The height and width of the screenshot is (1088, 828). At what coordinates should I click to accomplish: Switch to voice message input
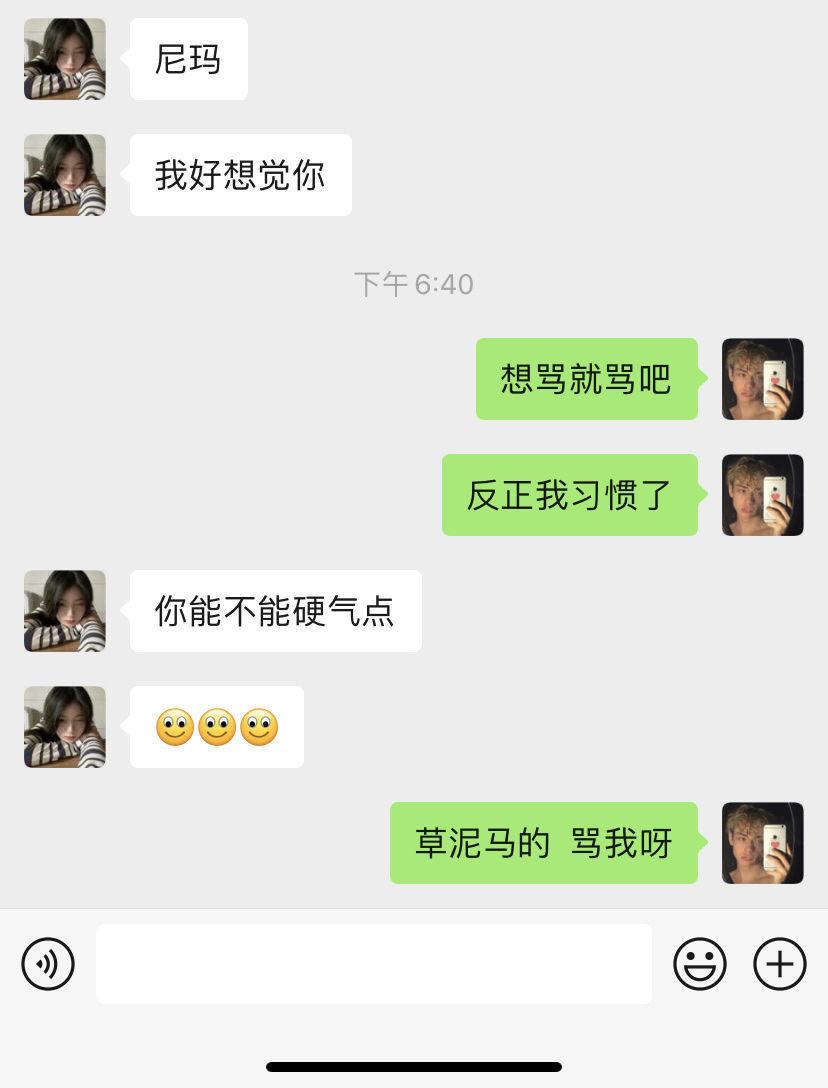pos(48,964)
